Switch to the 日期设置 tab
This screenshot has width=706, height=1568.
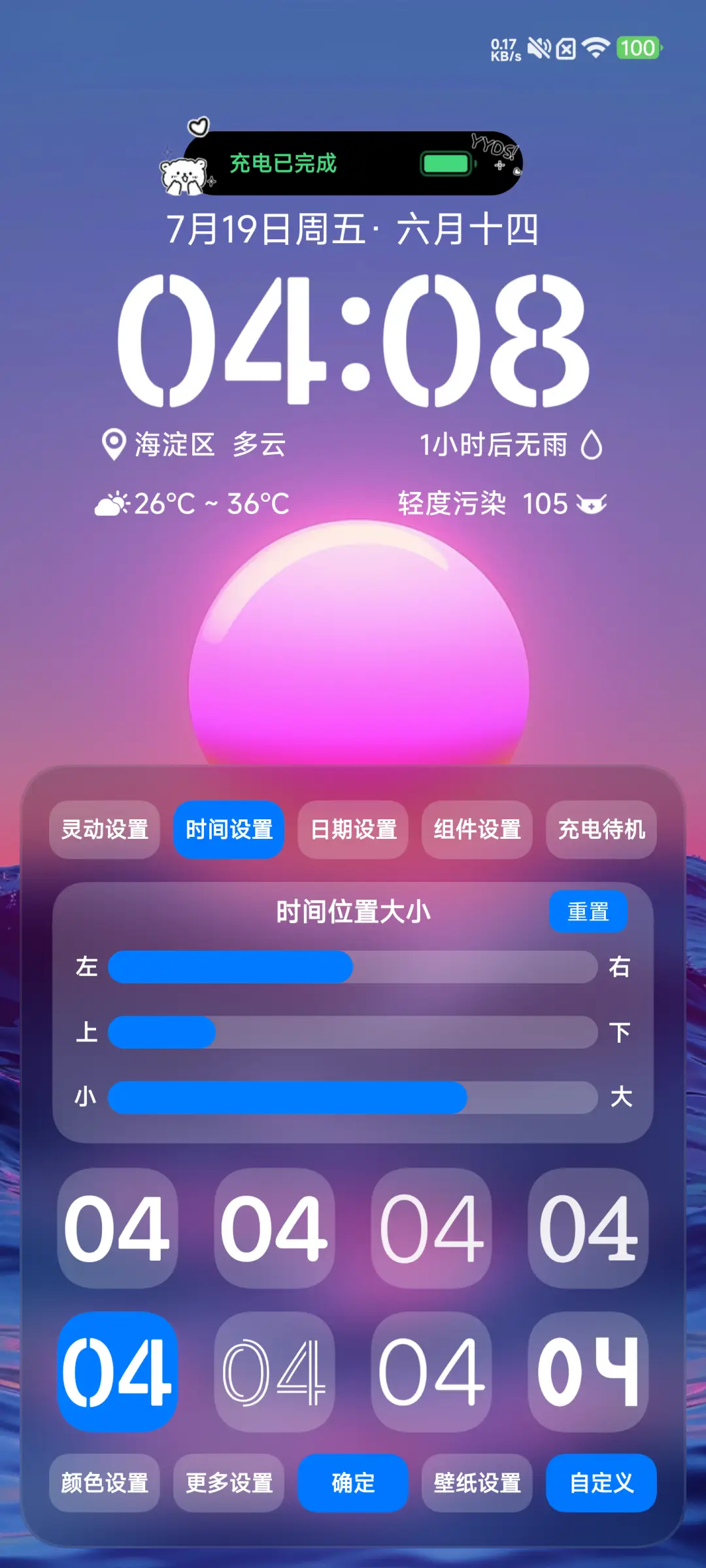click(x=352, y=830)
